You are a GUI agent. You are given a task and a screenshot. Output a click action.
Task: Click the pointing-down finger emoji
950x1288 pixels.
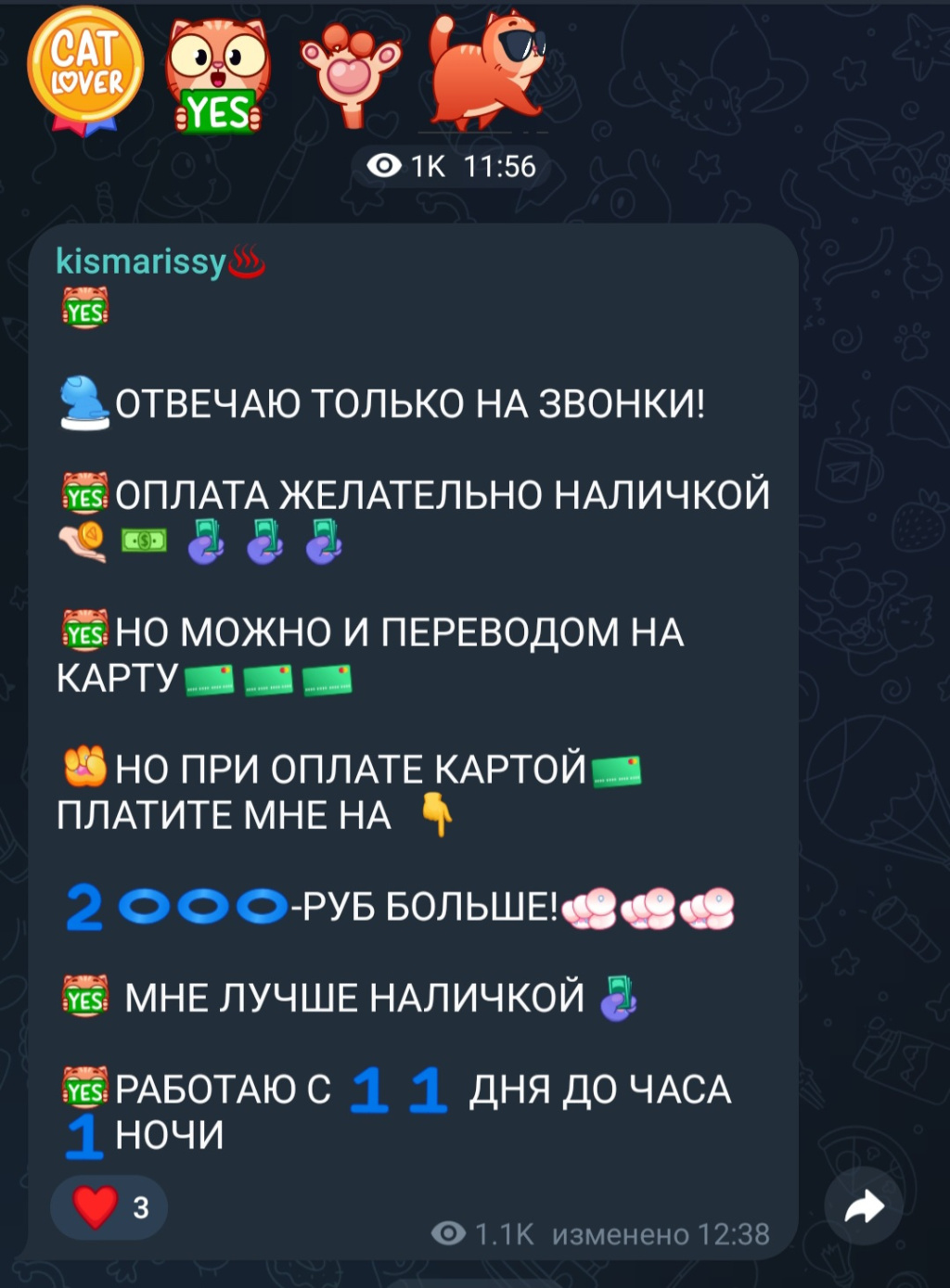pyautogui.click(x=436, y=811)
